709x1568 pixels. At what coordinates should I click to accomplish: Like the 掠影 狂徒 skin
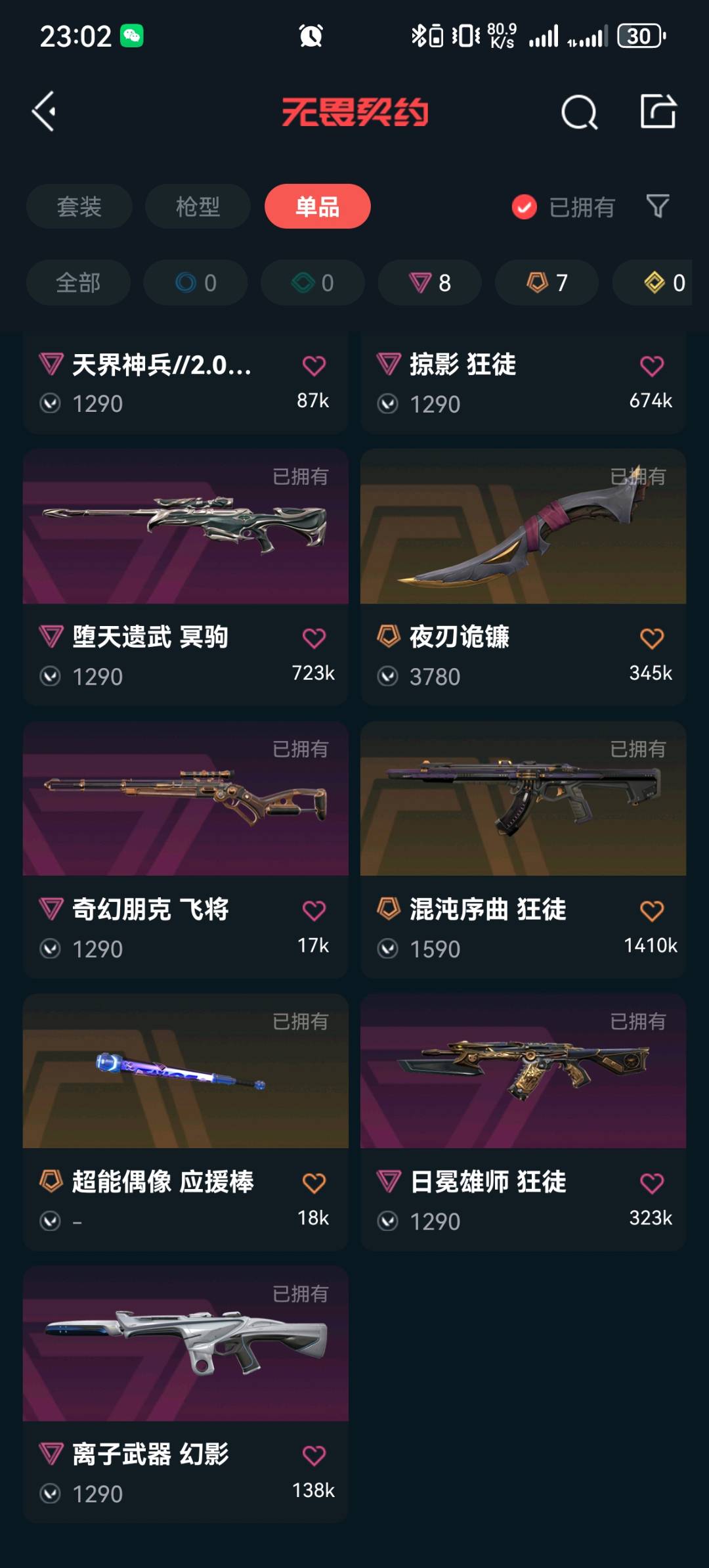[x=651, y=365]
